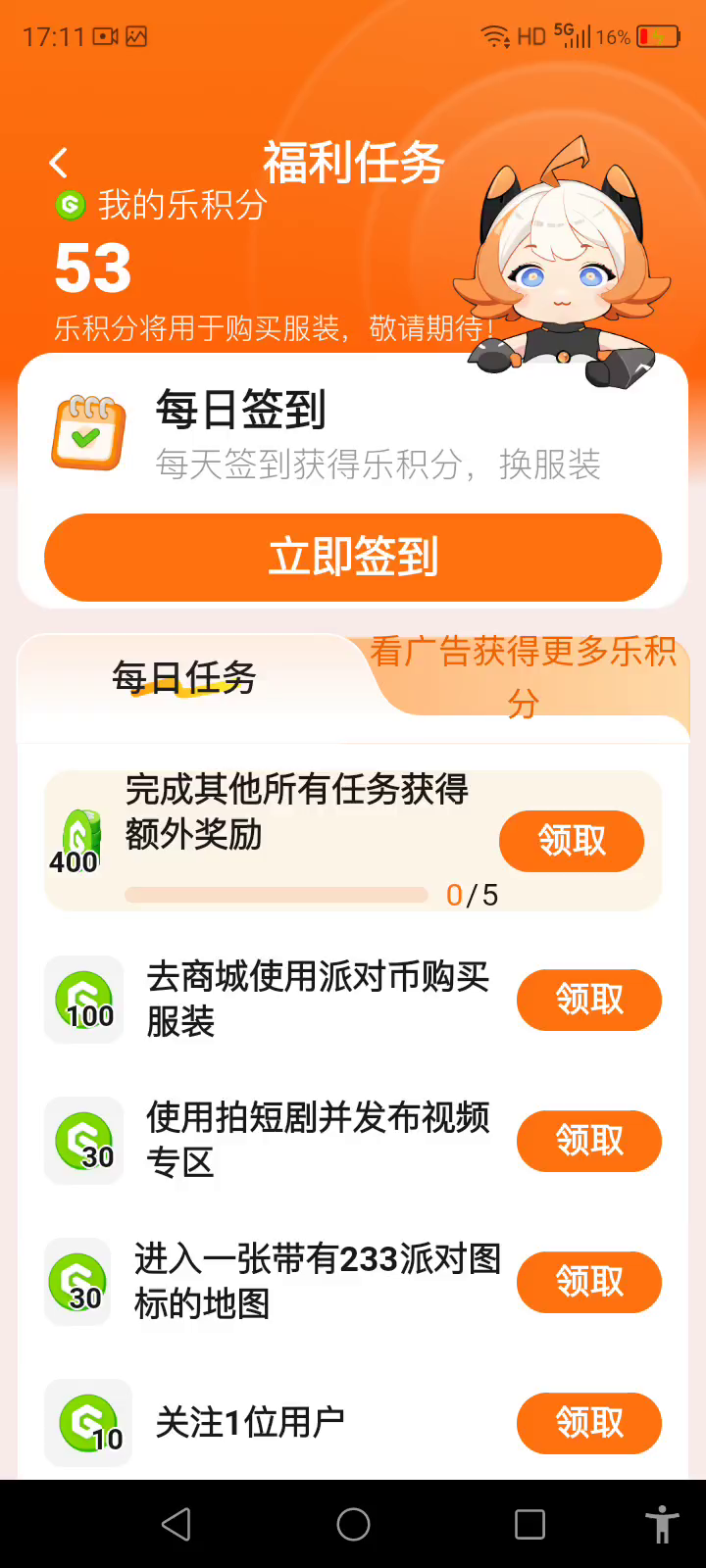Screen dimensions: 706x1568
Task: Claim reward for 使用拍短剧并发布视频专区
Action: pyautogui.click(x=589, y=1141)
